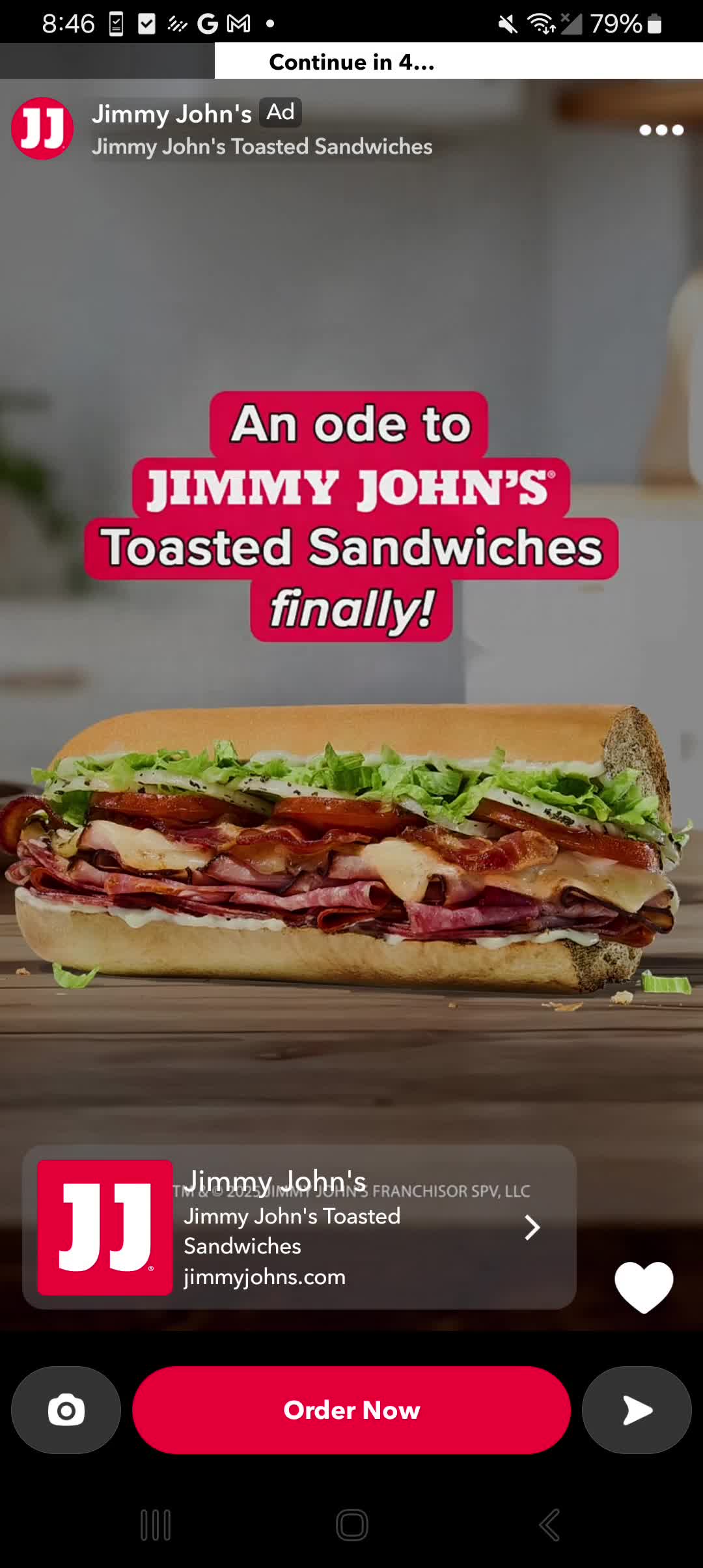The height and width of the screenshot is (1568, 703).
Task: Open the Jimmy John's profile avatar
Action: [42, 128]
